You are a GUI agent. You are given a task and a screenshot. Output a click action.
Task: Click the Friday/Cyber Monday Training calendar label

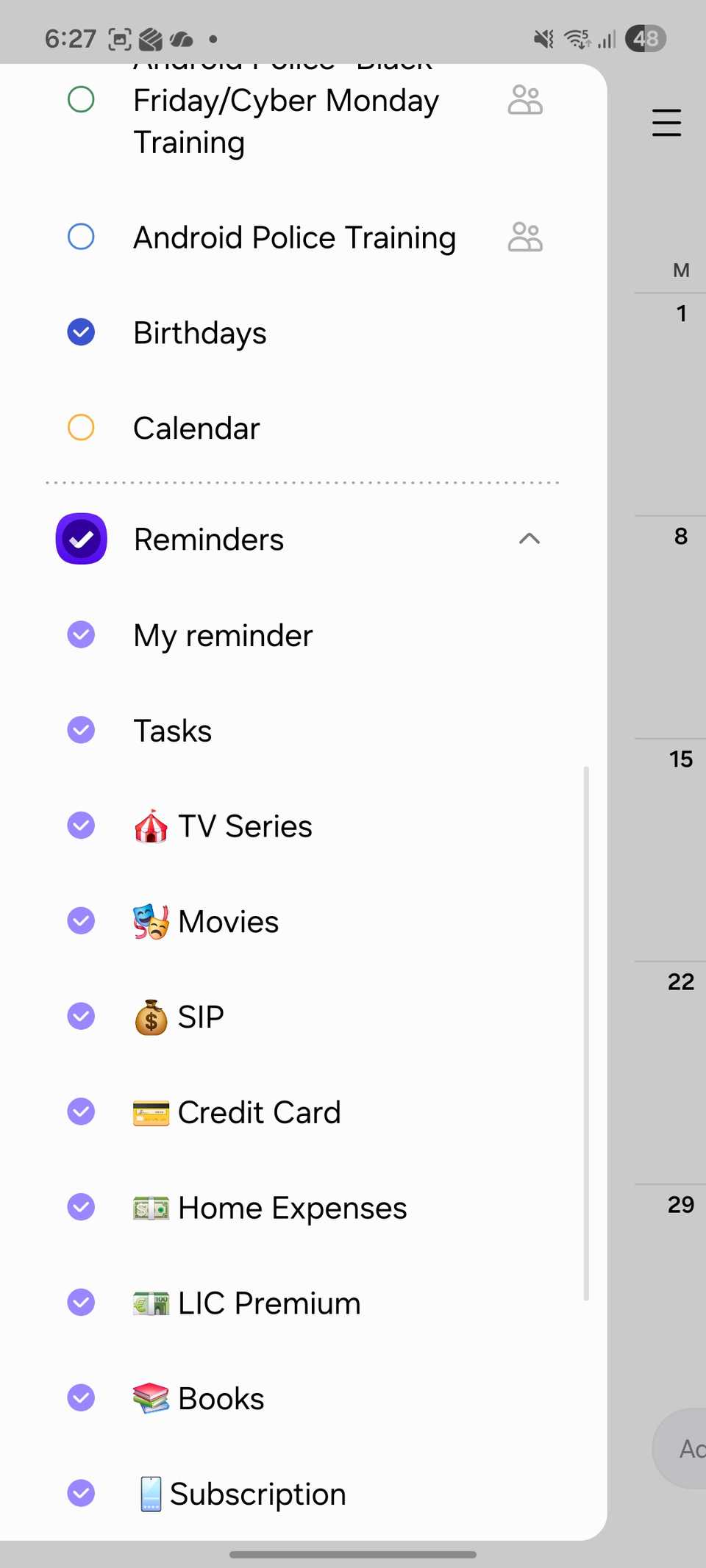(285, 121)
